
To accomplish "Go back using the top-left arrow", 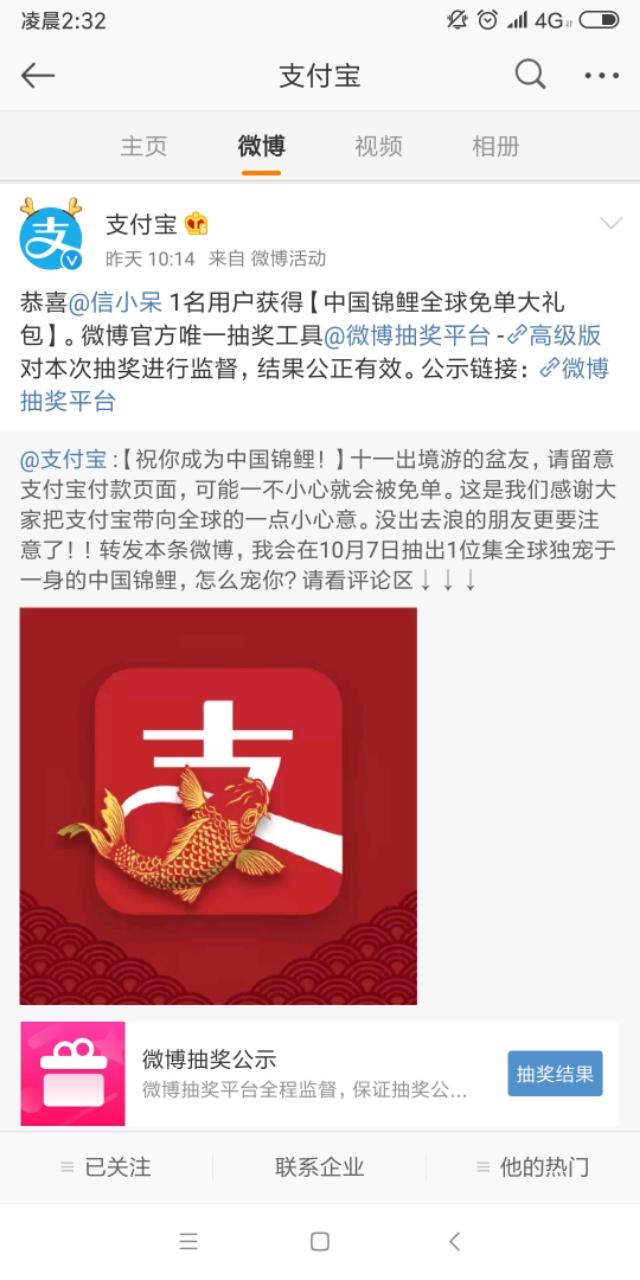I will 38,76.
